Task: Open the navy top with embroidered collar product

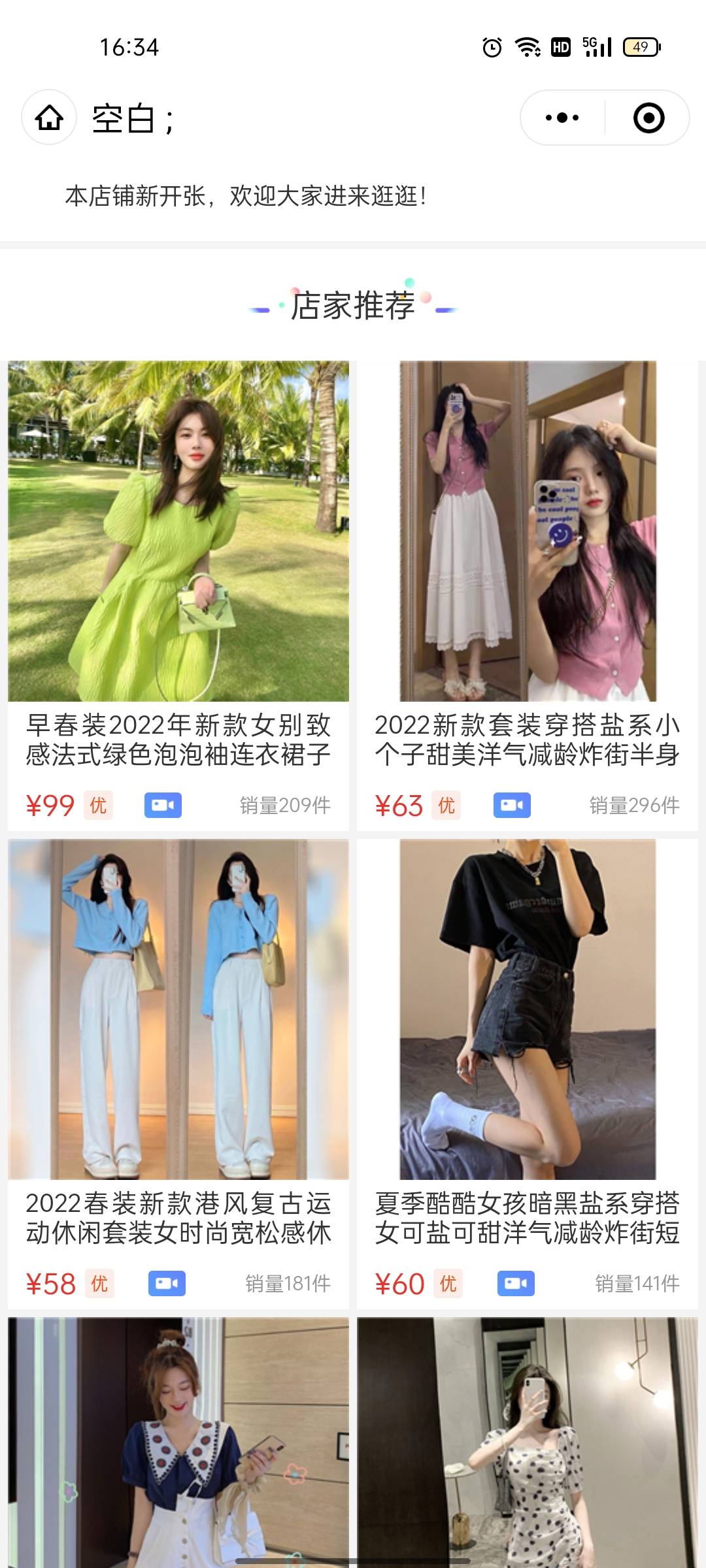Action: (x=178, y=1444)
